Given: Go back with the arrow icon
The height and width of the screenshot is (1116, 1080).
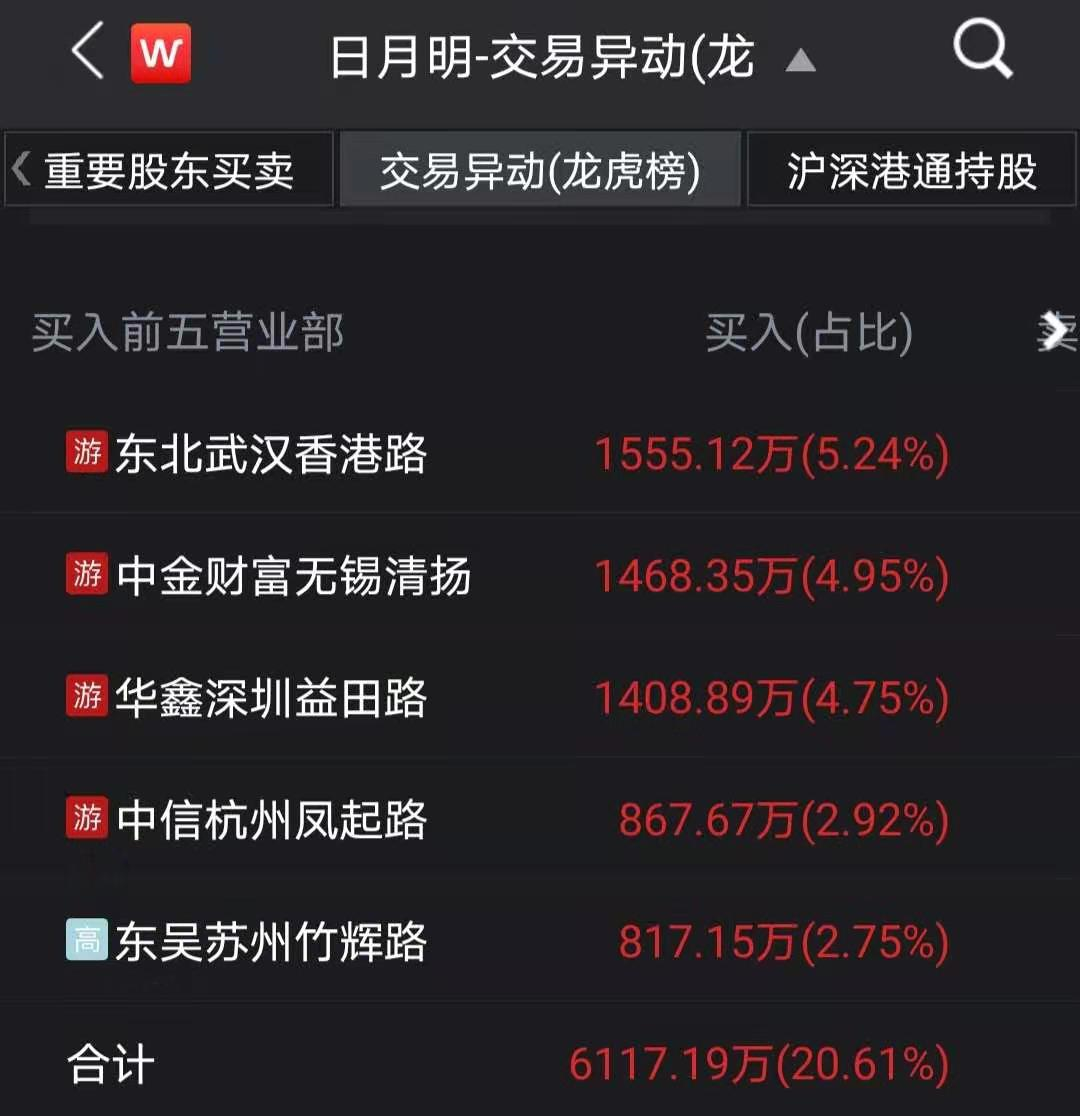Looking at the screenshot, I should tap(88, 53).
